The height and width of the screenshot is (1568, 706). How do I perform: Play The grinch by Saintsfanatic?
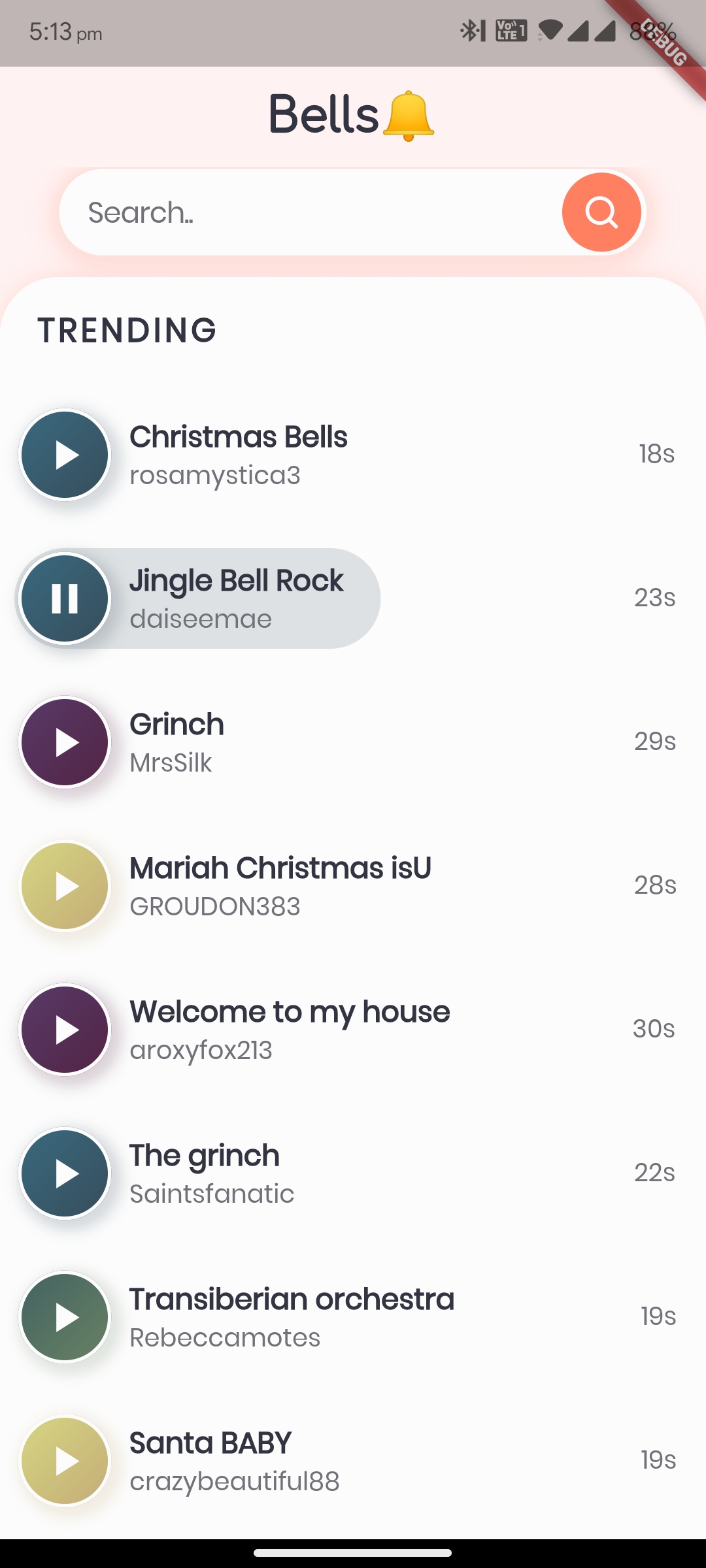pos(65,1173)
